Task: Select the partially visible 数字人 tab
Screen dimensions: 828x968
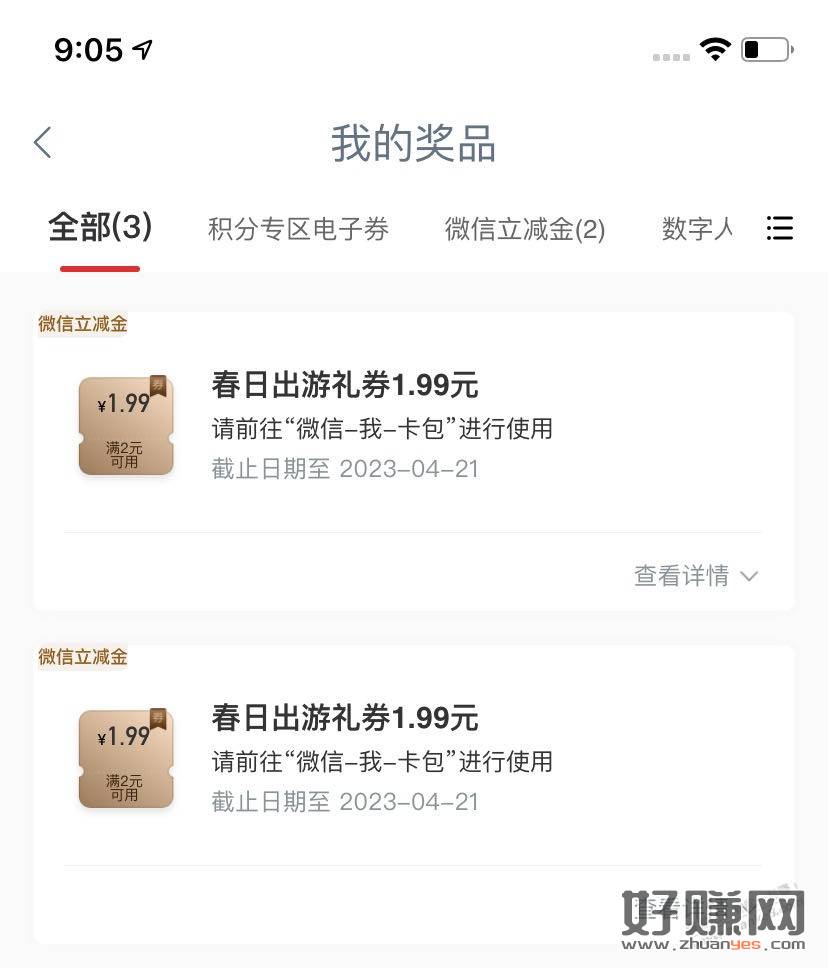Action: point(697,229)
